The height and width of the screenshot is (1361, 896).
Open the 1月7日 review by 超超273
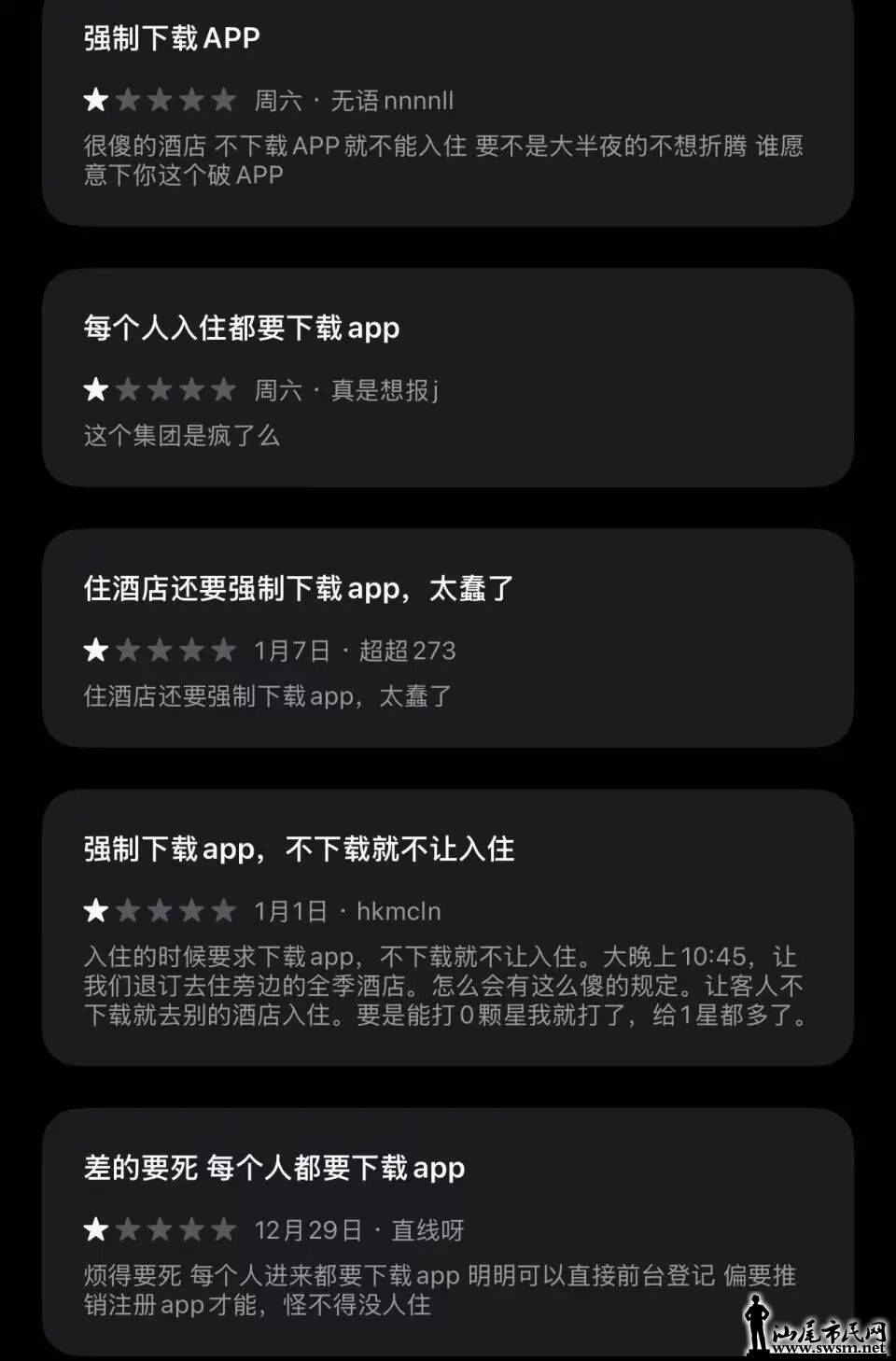448,638
